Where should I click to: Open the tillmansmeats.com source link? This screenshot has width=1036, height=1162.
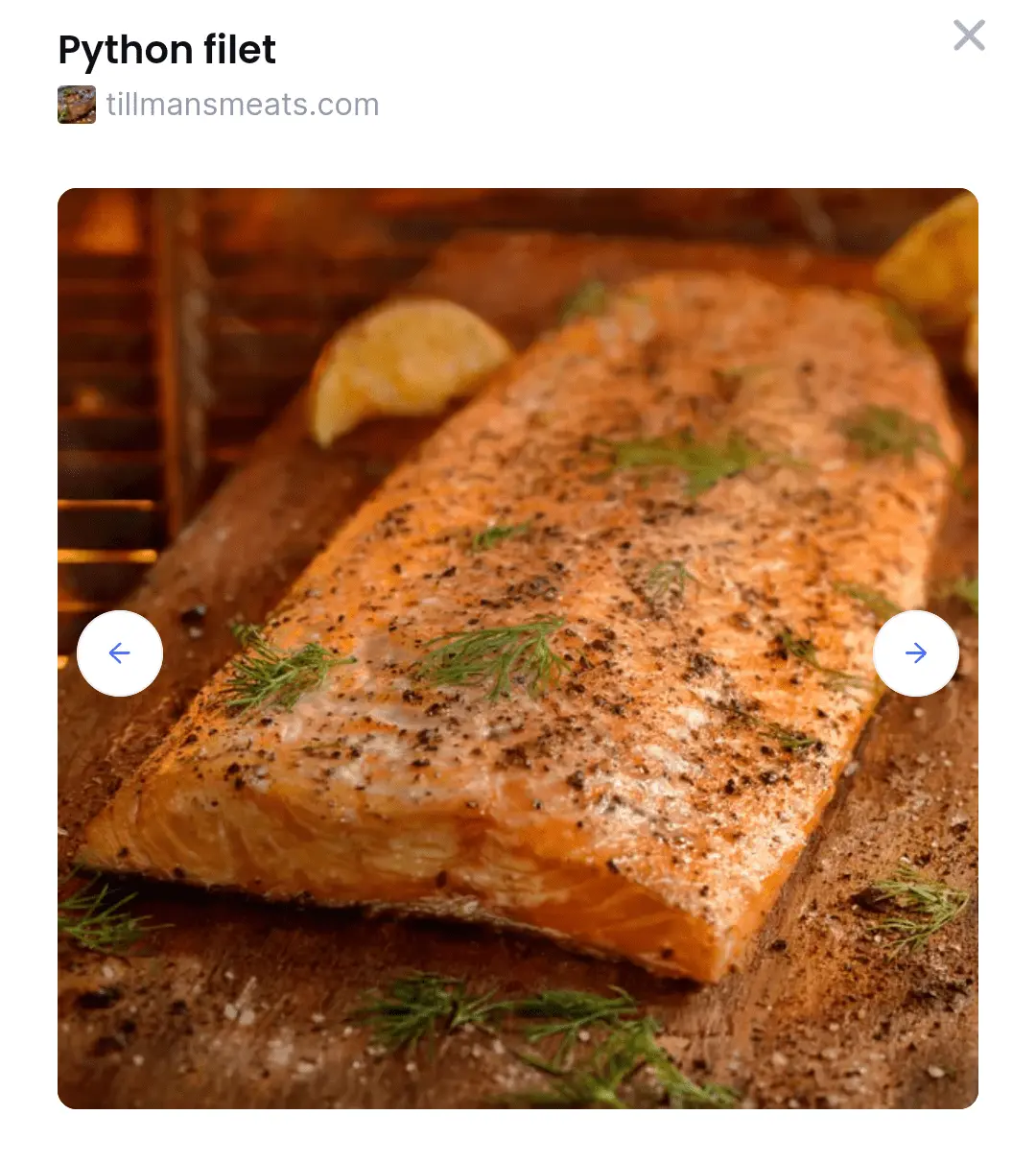[x=242, y=105]
